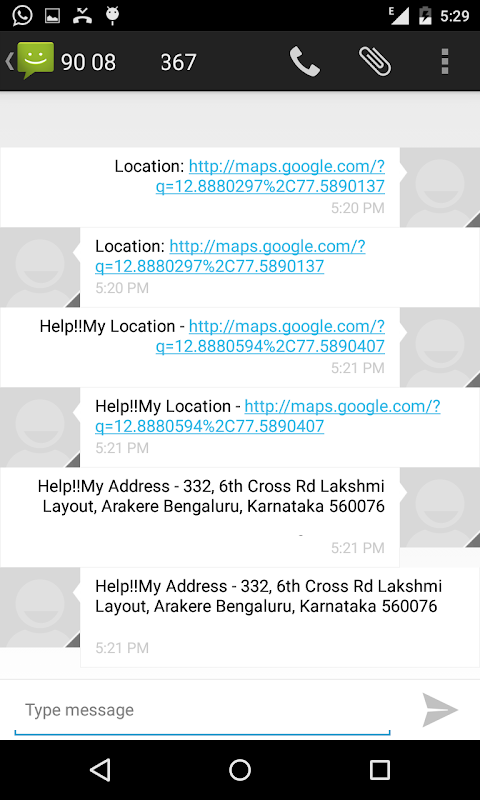Tap avatar beside received Help!!My Location message
This screenshot has height=800, width=480.
[x=40, y=427]
